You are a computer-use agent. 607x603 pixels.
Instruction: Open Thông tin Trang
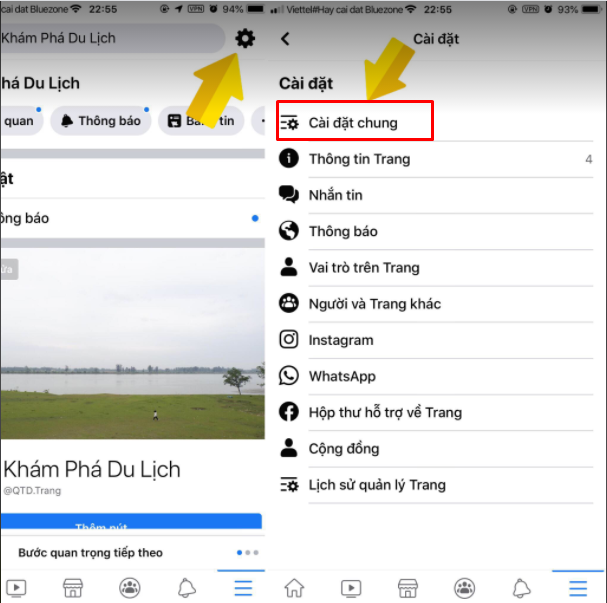tap(359, 159)
